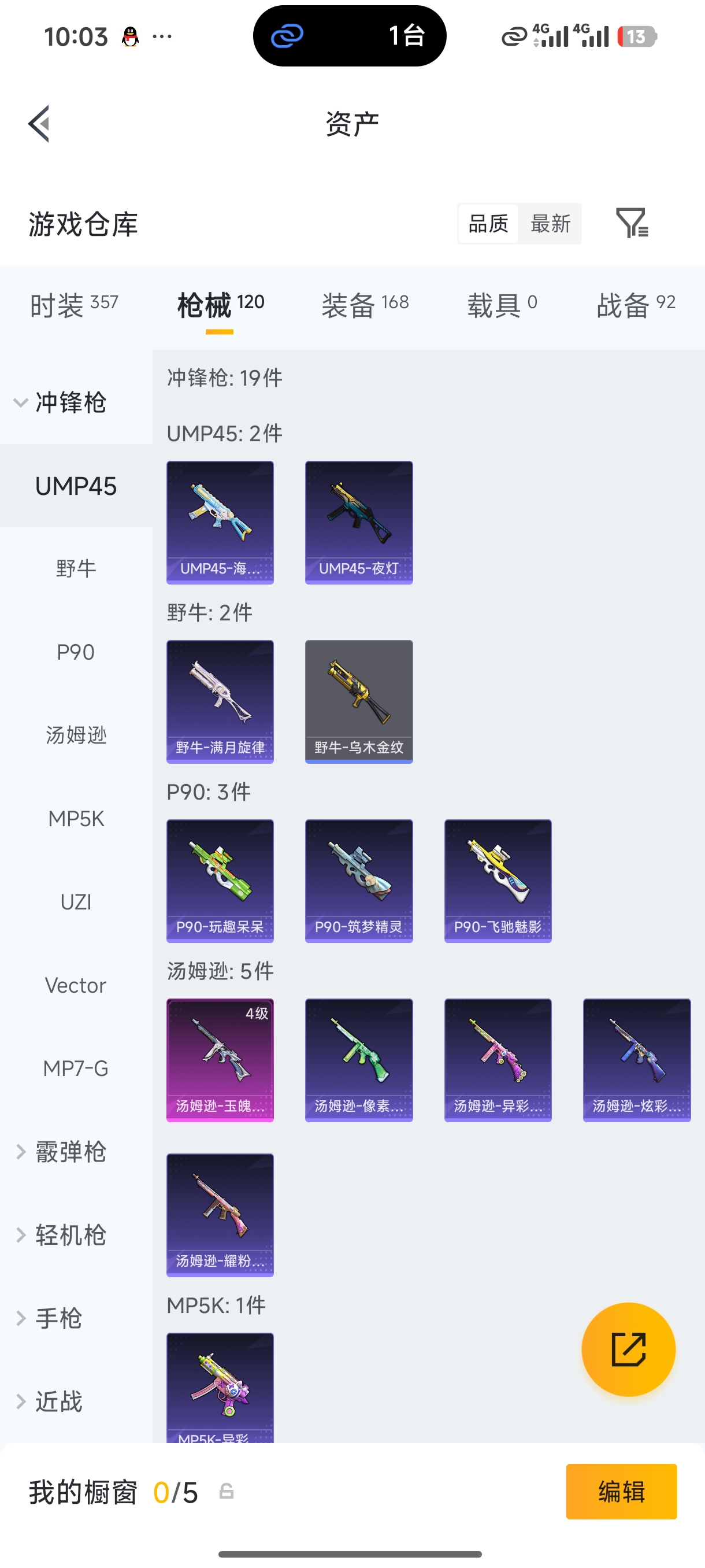The width and height of the screenshot is (705, 1568).
Task: Tap the orange share floating button
Action: point(628,1349)
